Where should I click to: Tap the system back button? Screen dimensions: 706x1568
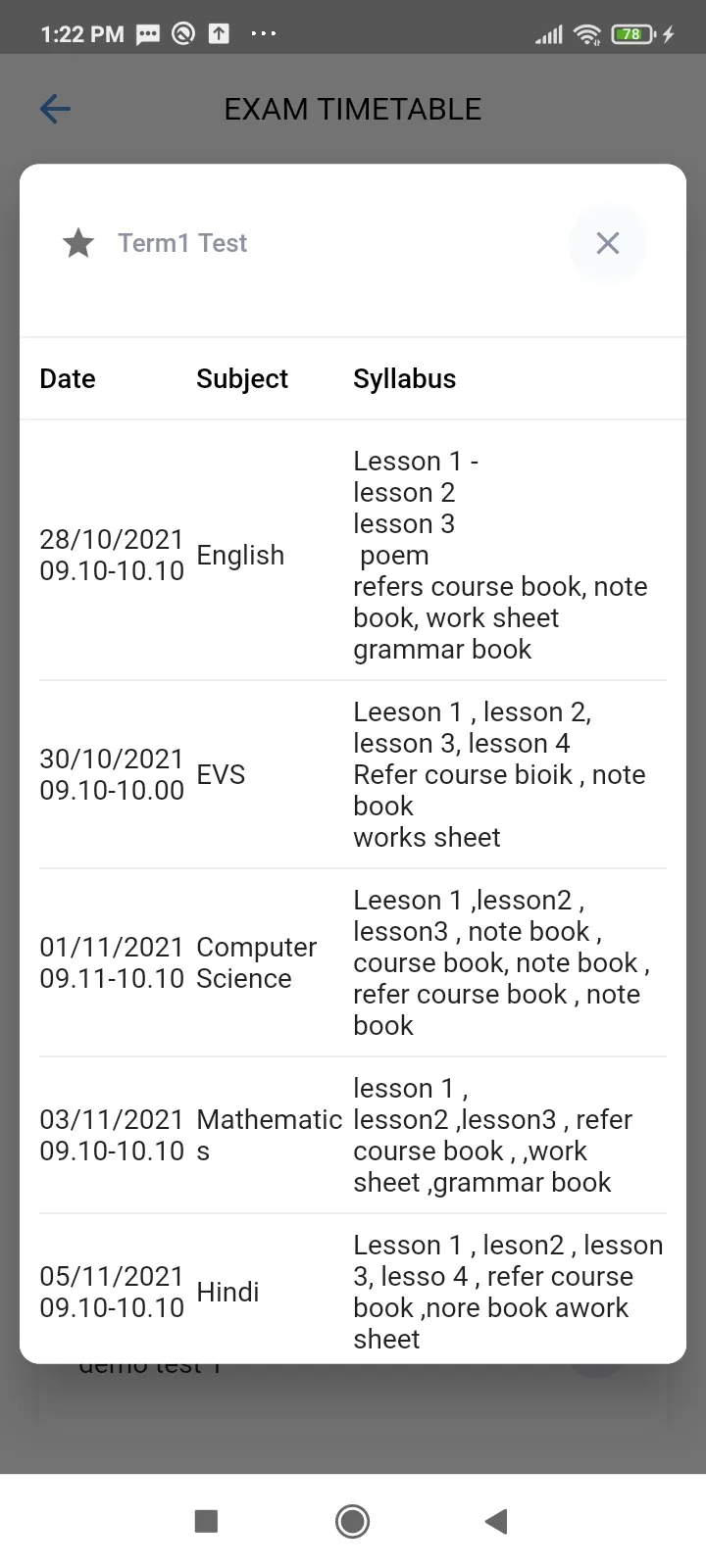click(x=497, y=1521)
